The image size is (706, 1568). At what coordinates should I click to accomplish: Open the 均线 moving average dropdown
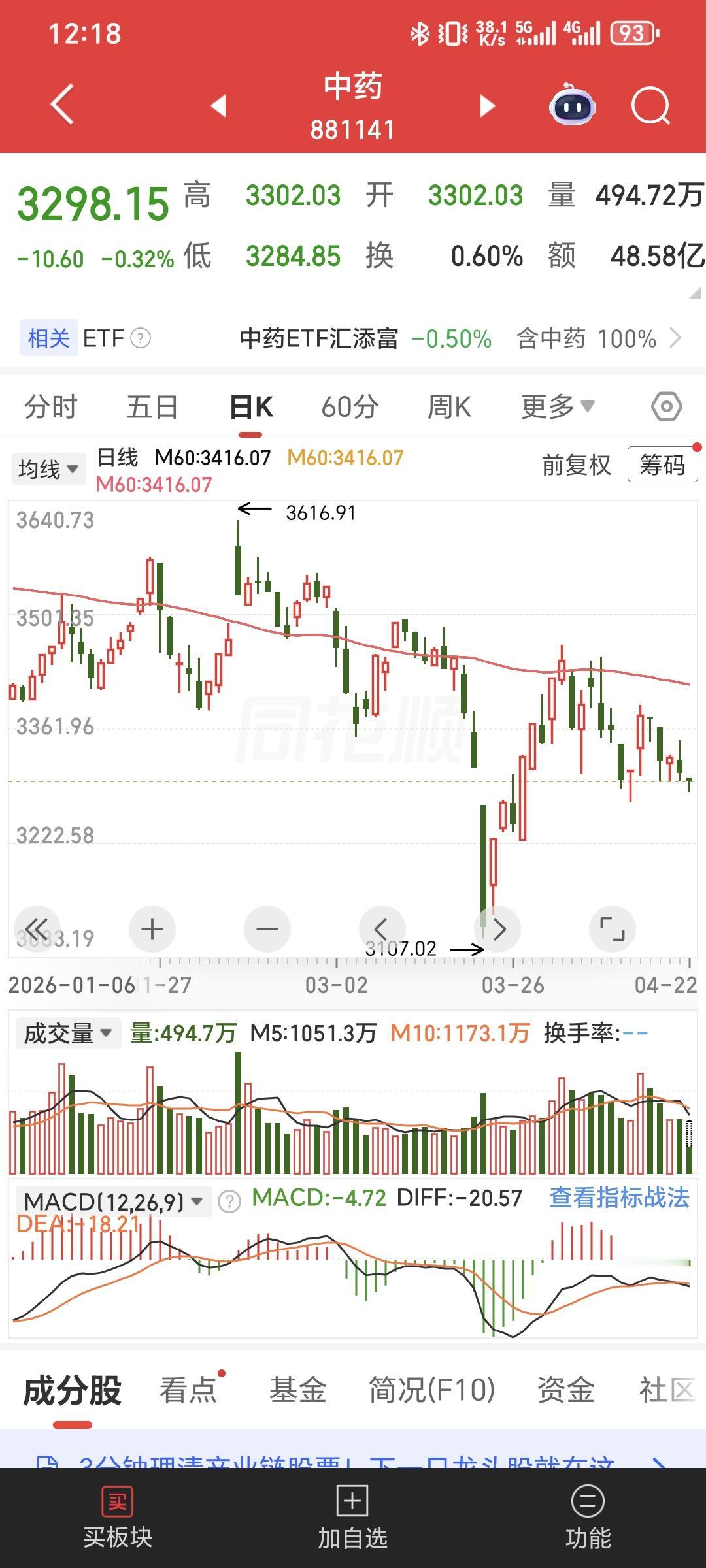48,468
